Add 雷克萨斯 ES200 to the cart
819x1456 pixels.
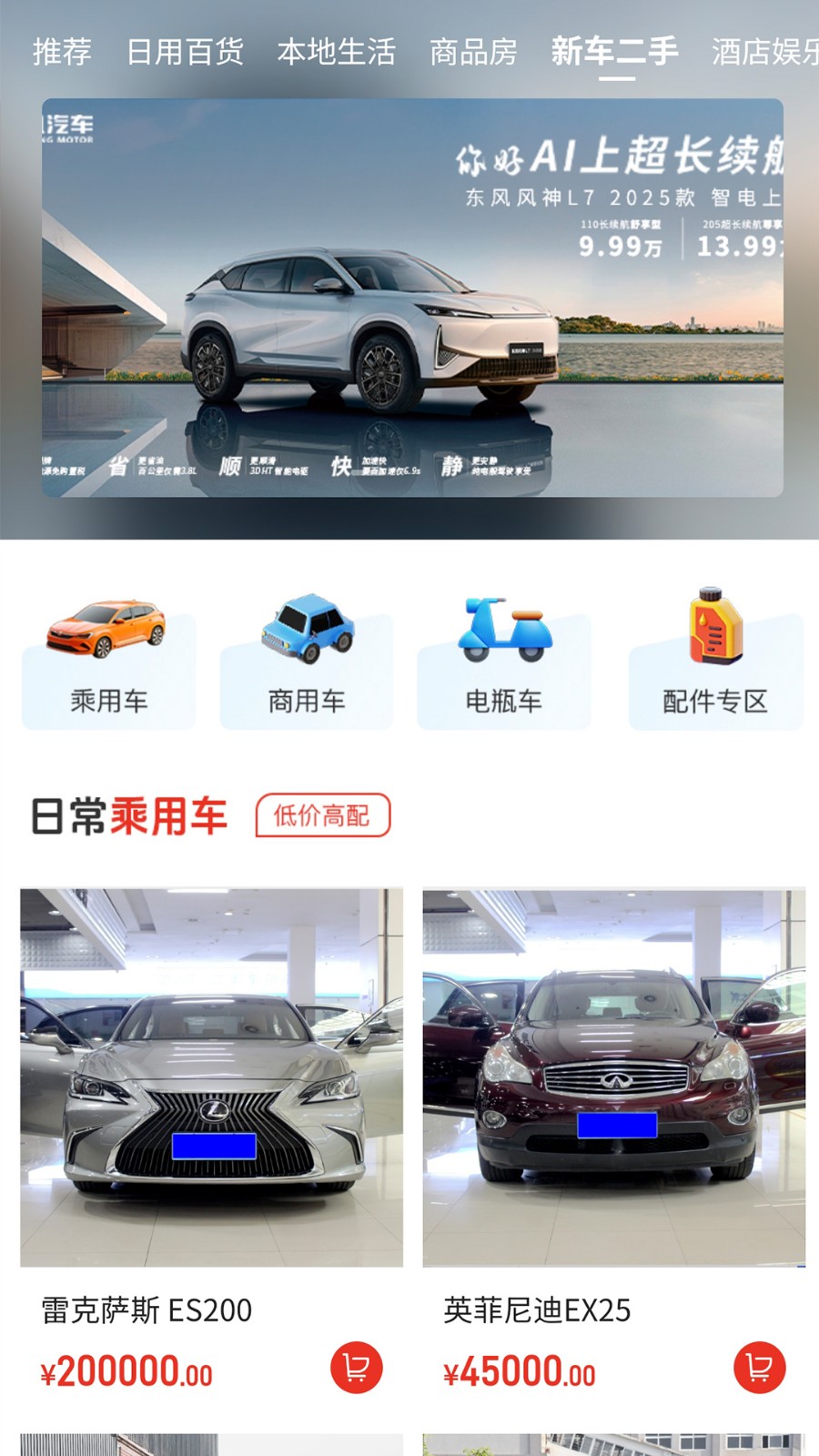[x=356, y=1368]
